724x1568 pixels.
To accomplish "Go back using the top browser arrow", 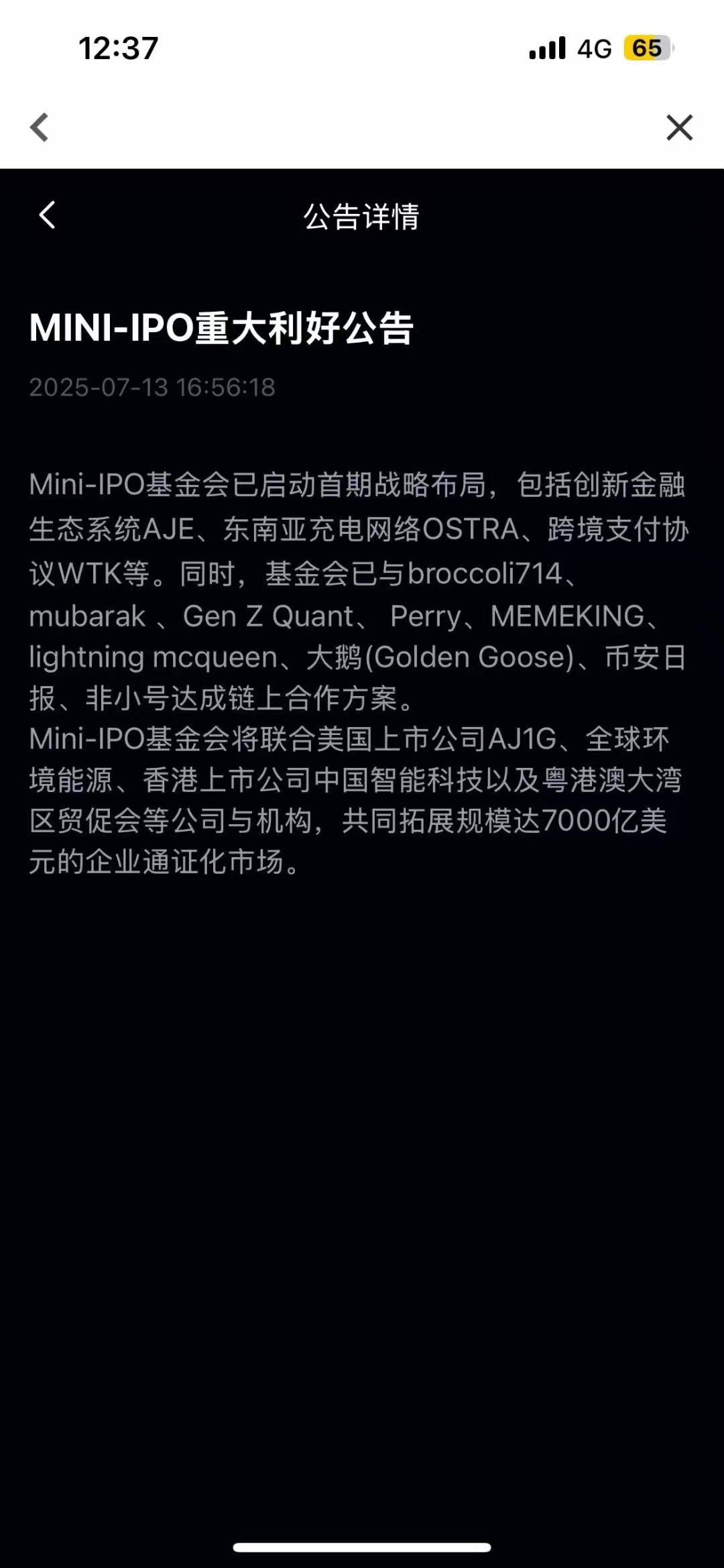I will [40, 127].
